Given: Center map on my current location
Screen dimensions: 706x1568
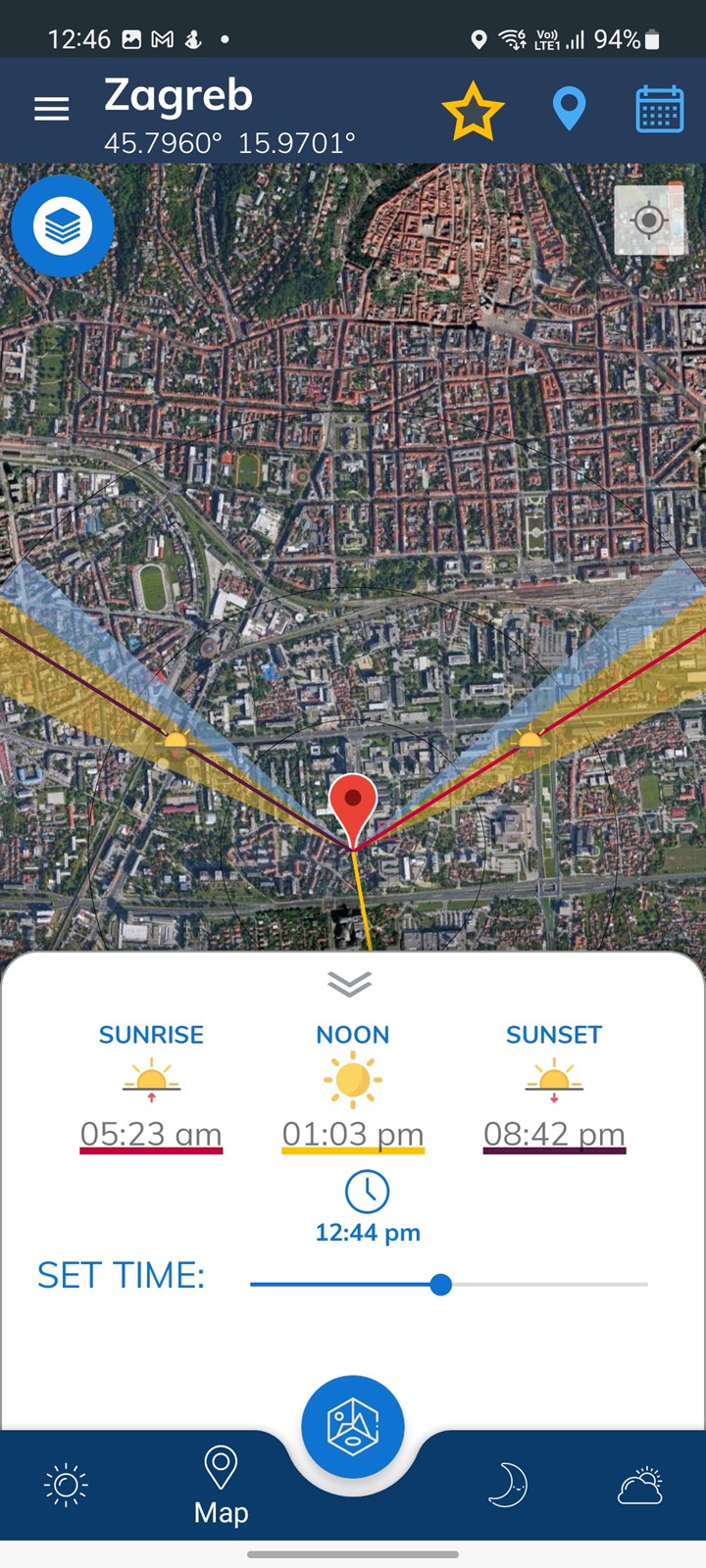Looking at the screenshot, I should tap(649, 220).
